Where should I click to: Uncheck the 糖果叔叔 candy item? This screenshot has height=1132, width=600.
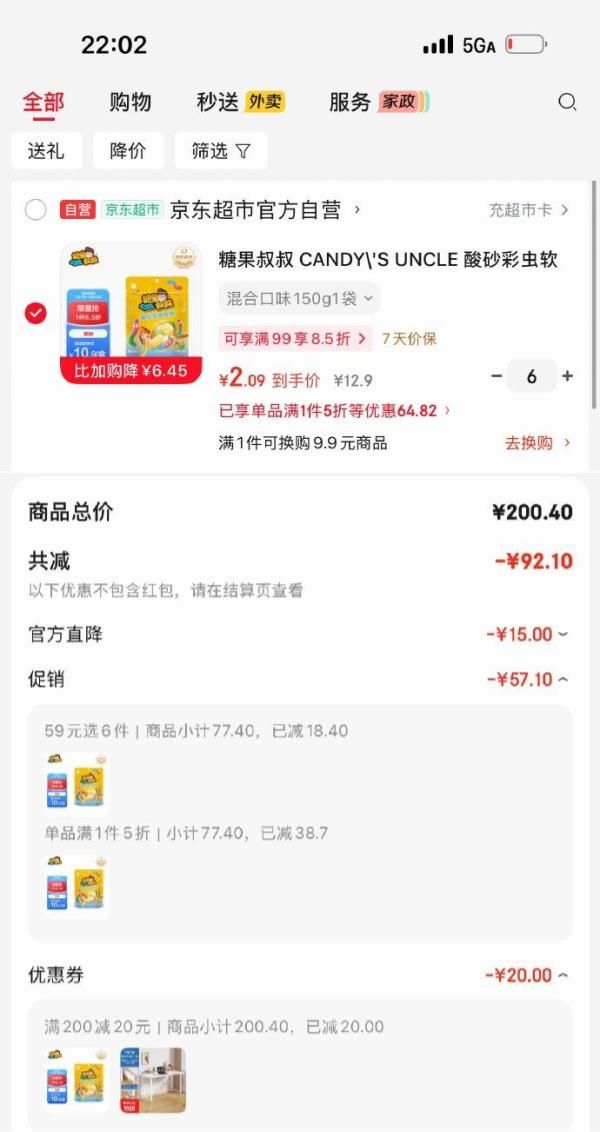(x=35, y=313)
